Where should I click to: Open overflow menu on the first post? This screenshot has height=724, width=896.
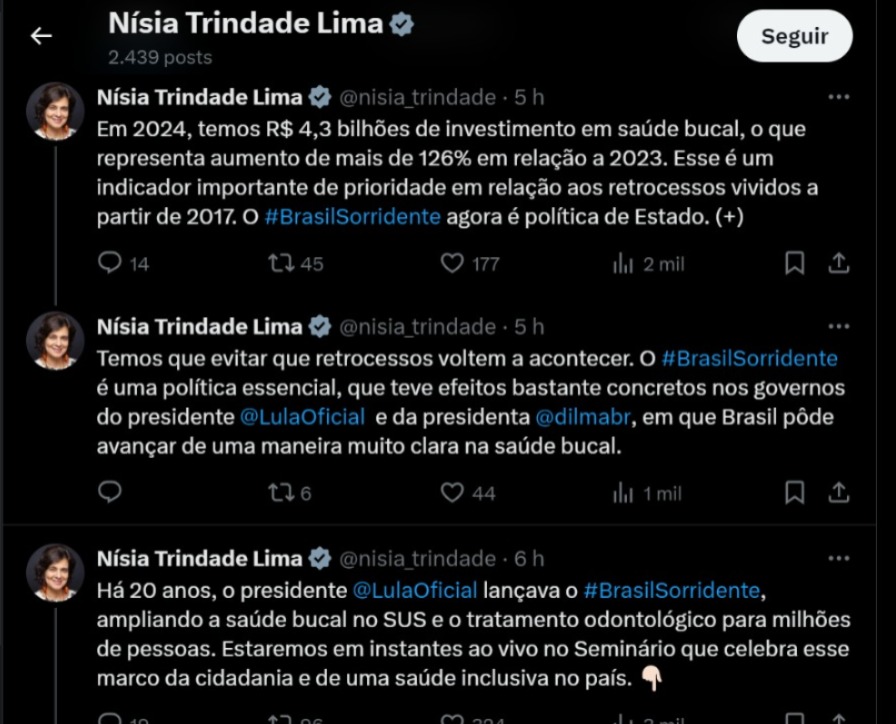click(x=839, y=97)
